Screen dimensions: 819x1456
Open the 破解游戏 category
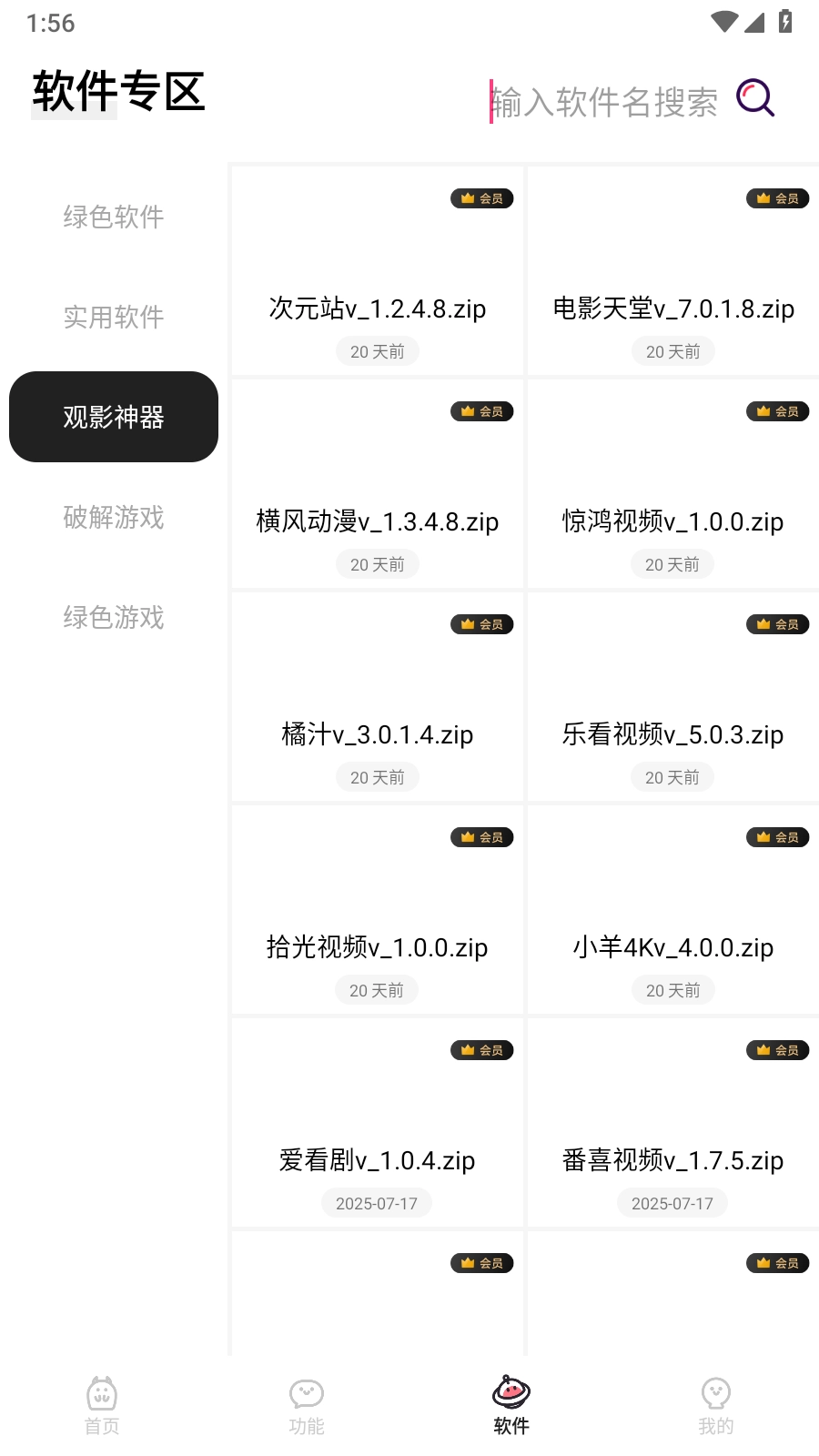coord(113,518)
